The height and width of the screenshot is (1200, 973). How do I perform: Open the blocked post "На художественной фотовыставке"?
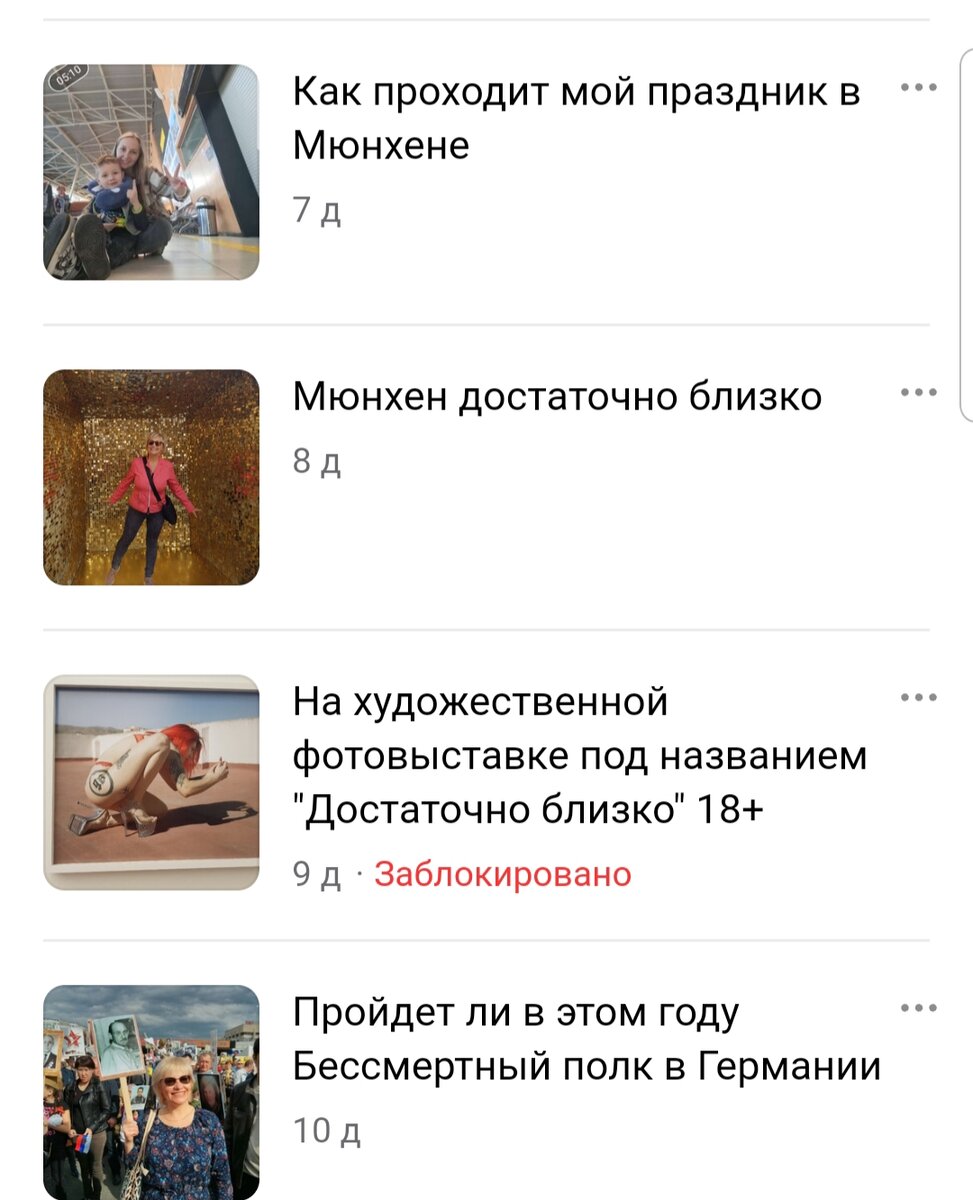(x=579, y=756)
